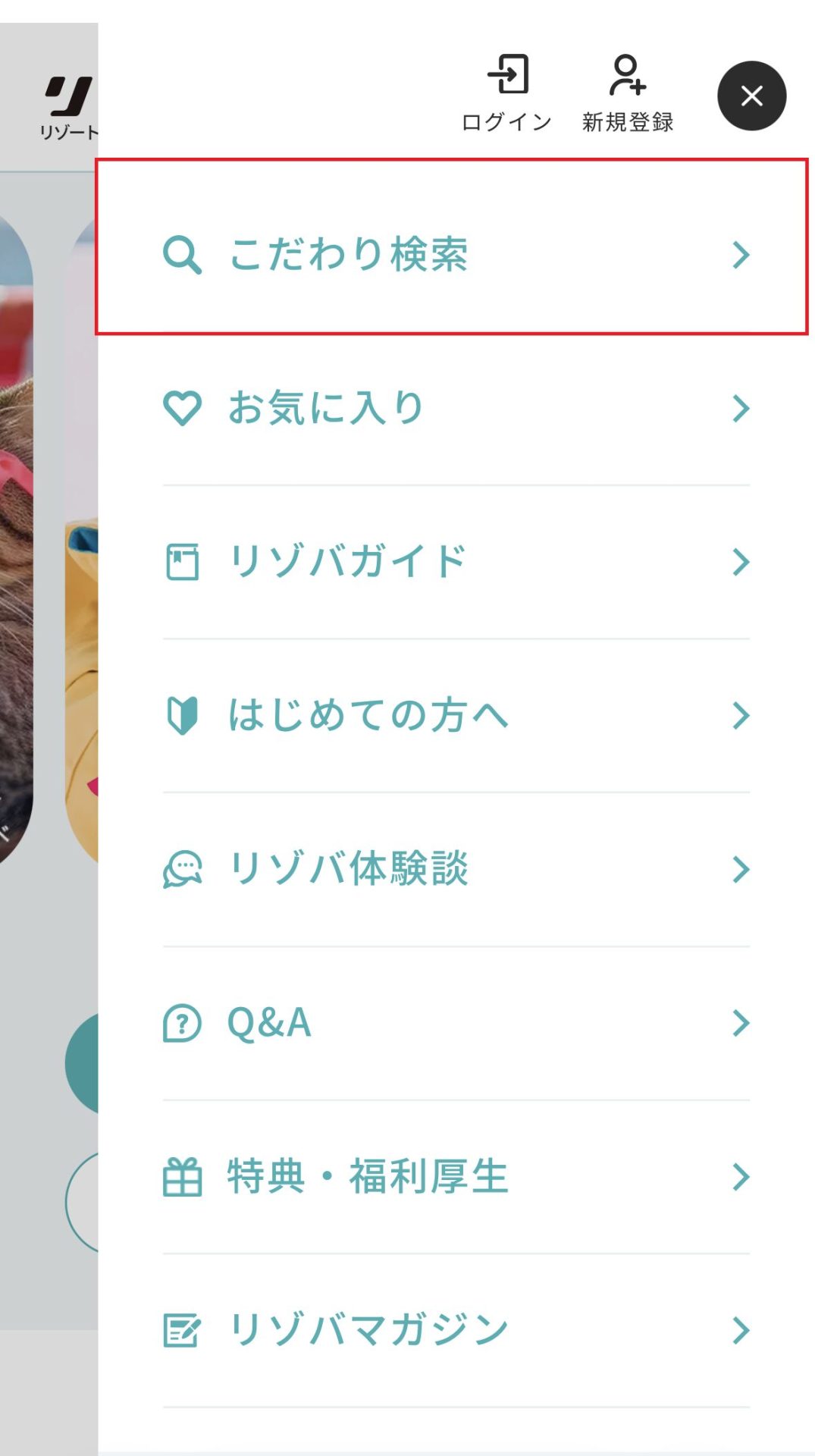Open the ログイン login page
Screen dimensions: 815x1456
tap(506, 93)
